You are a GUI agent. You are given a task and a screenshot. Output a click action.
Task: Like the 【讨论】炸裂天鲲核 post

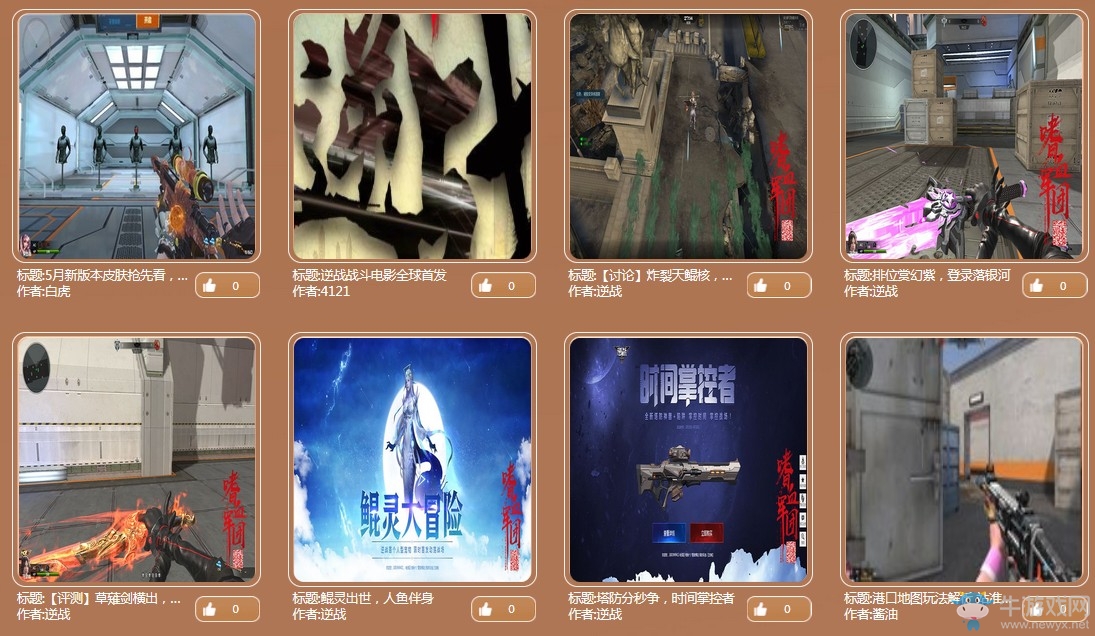[x=778, y=285]
